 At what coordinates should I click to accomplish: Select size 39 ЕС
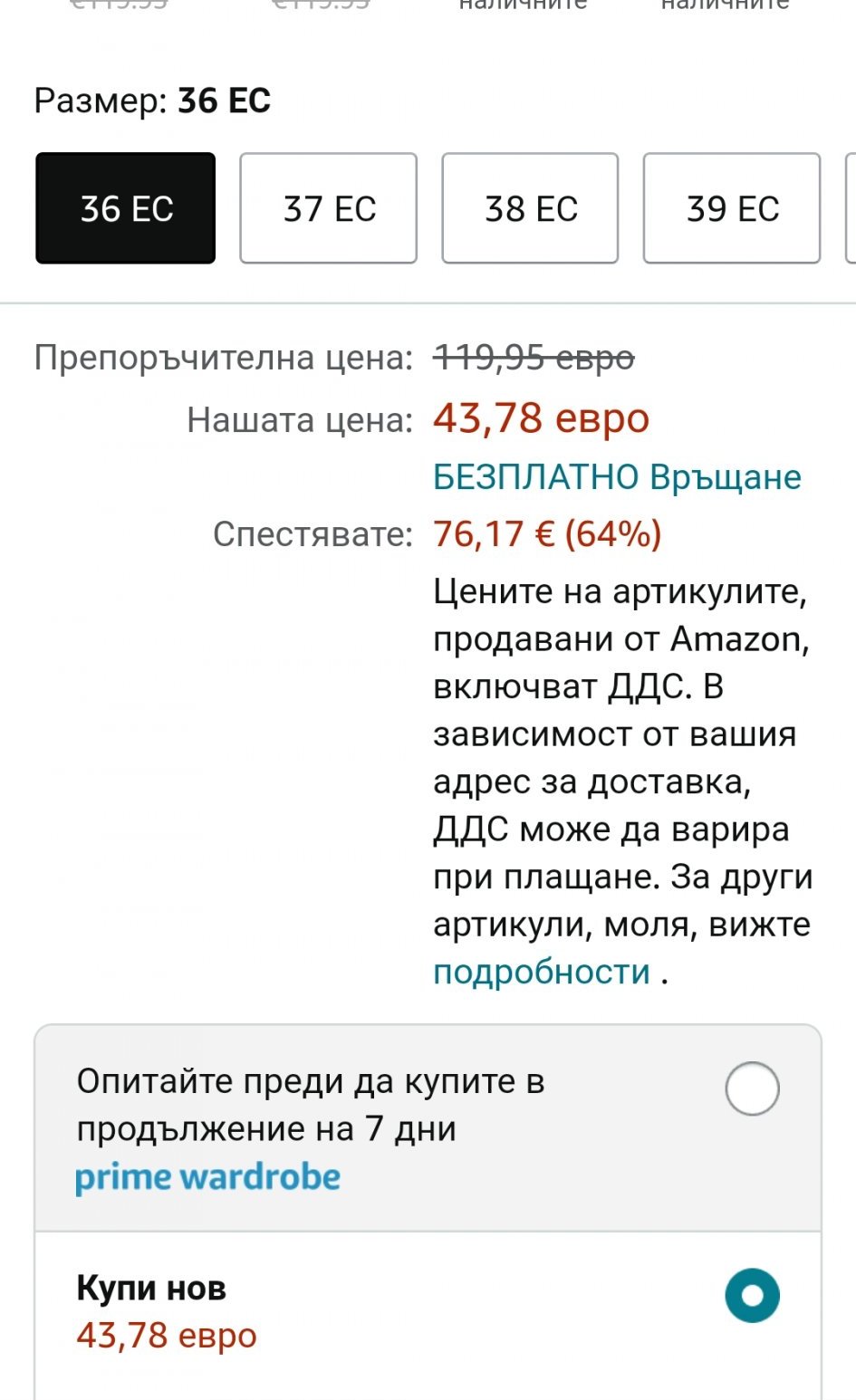[732, 208]
